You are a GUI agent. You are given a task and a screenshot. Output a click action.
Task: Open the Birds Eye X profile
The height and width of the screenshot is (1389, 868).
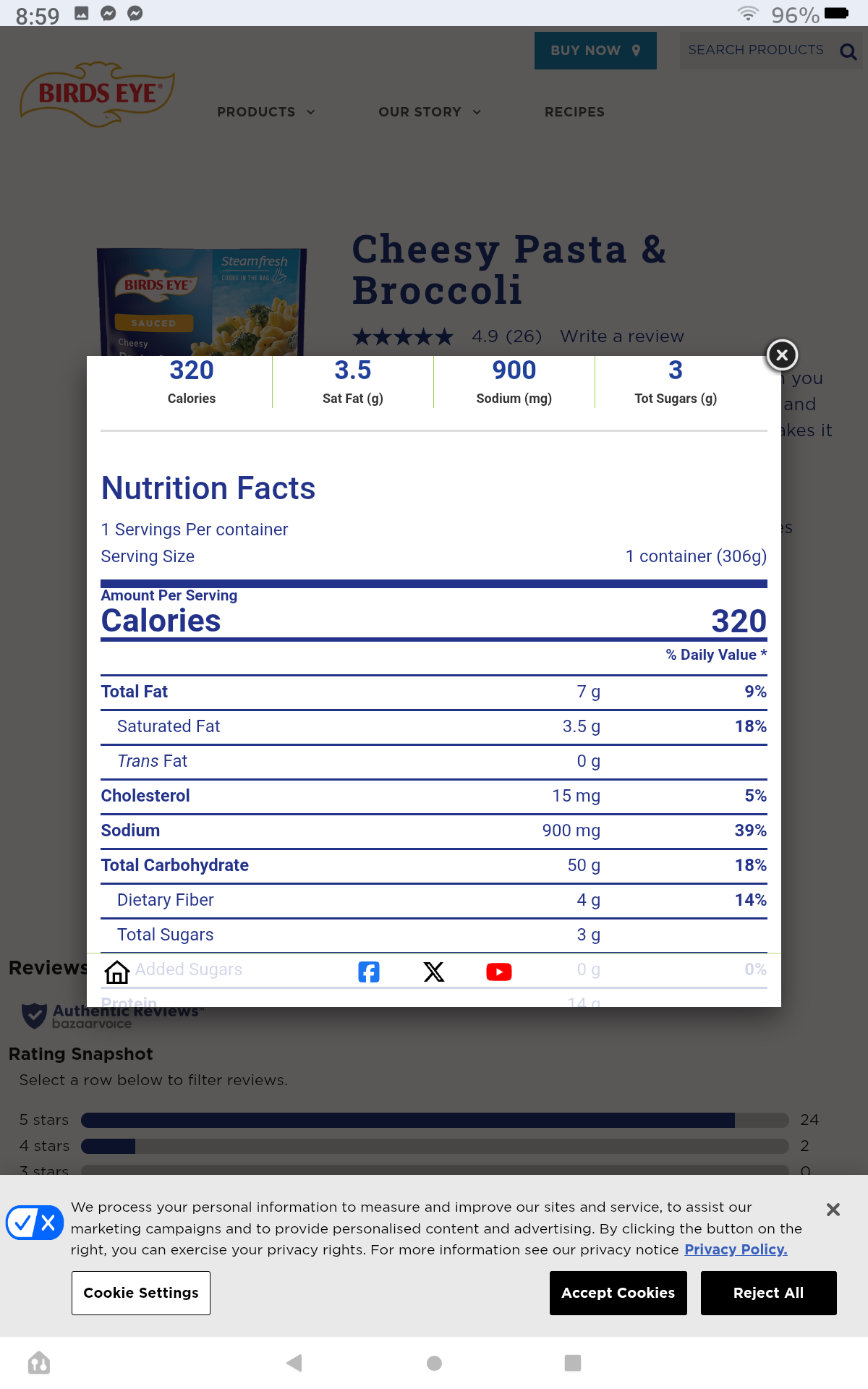(x=434, y=972)
